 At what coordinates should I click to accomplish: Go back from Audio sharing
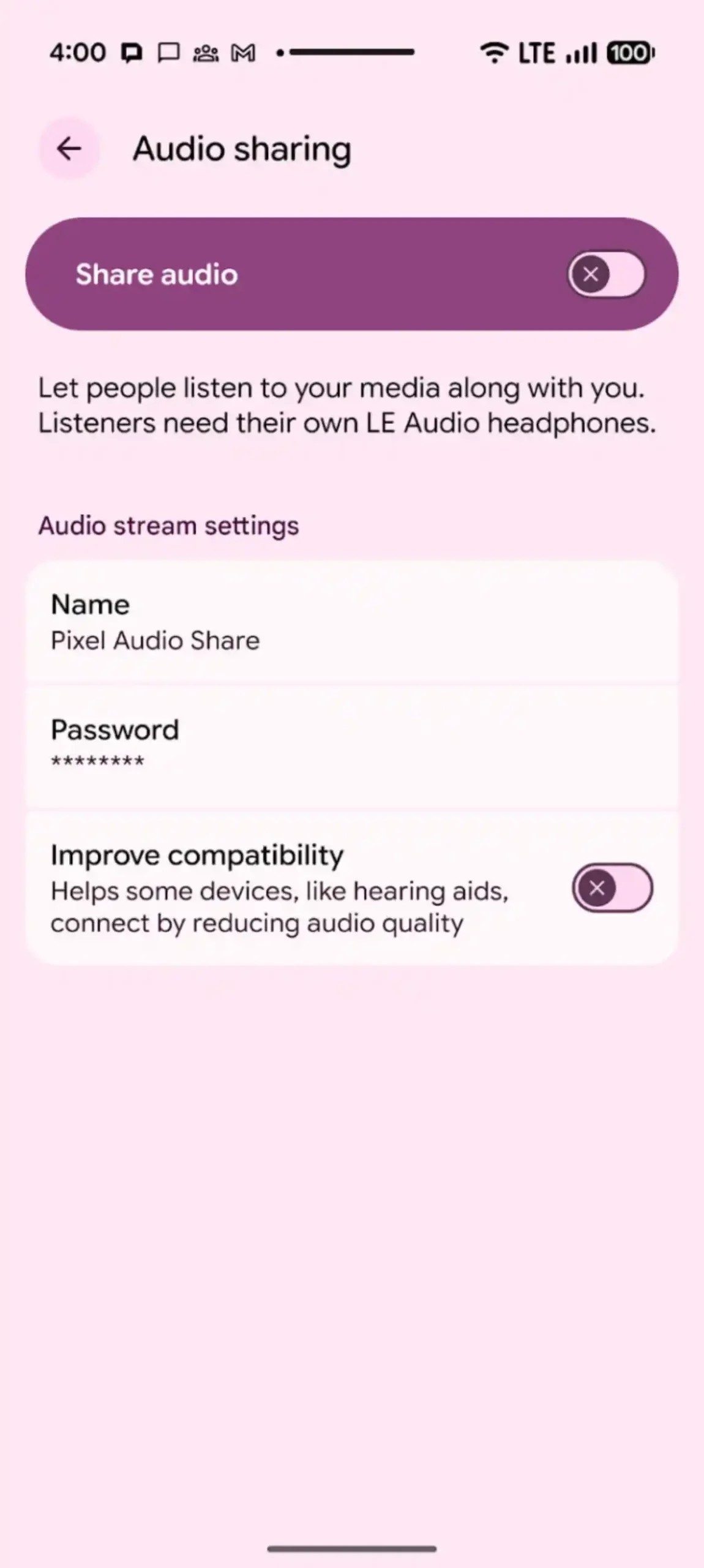69,148
